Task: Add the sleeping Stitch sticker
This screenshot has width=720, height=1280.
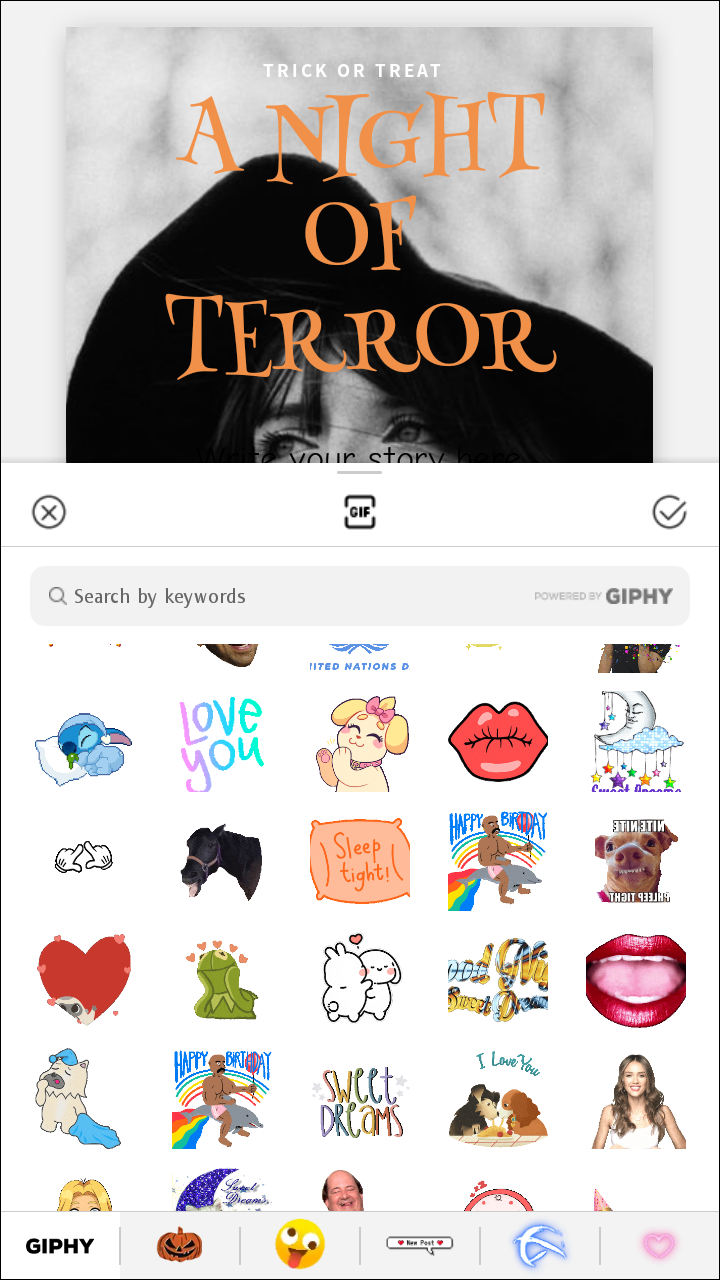Action: click(x=84, y=744)
